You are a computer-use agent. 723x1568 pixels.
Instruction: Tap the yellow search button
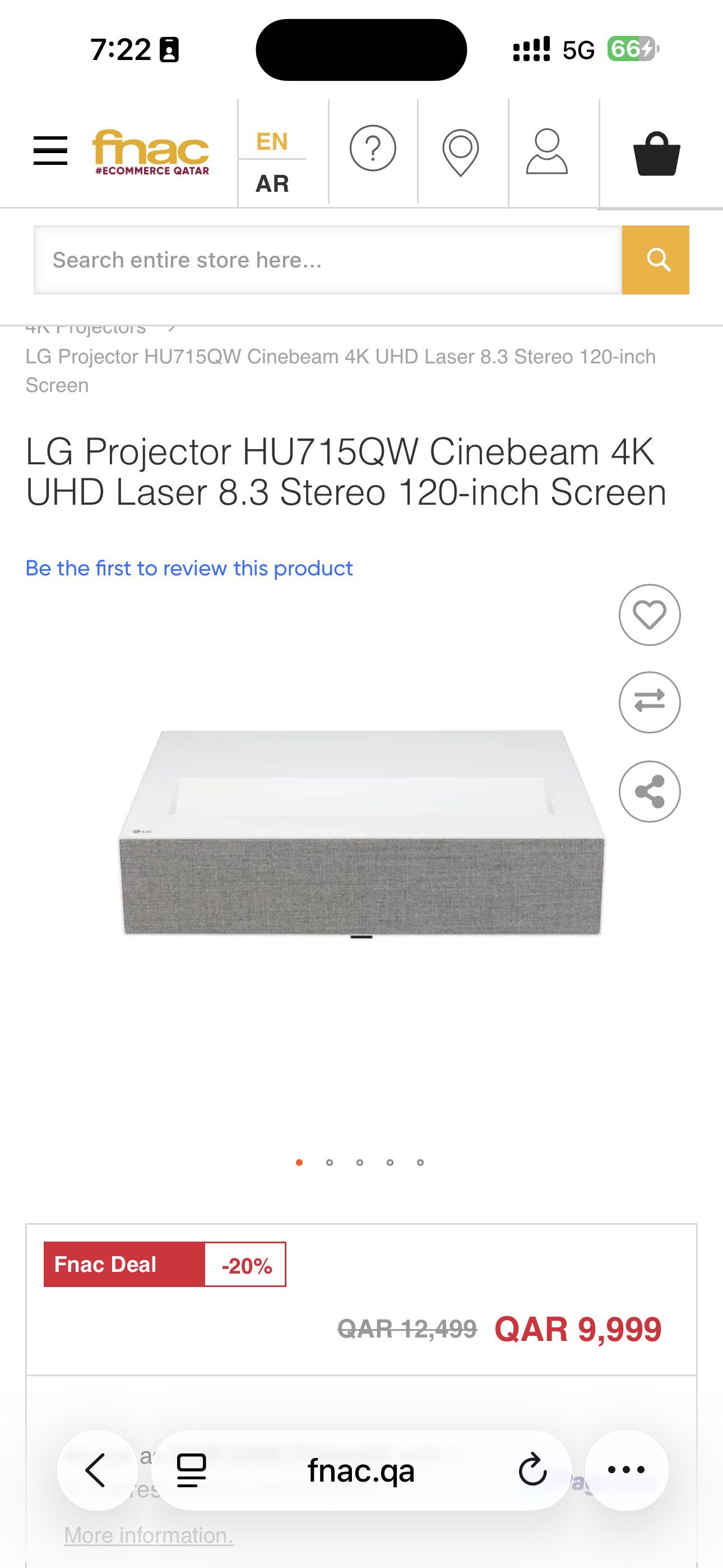[x=655, y=260]
